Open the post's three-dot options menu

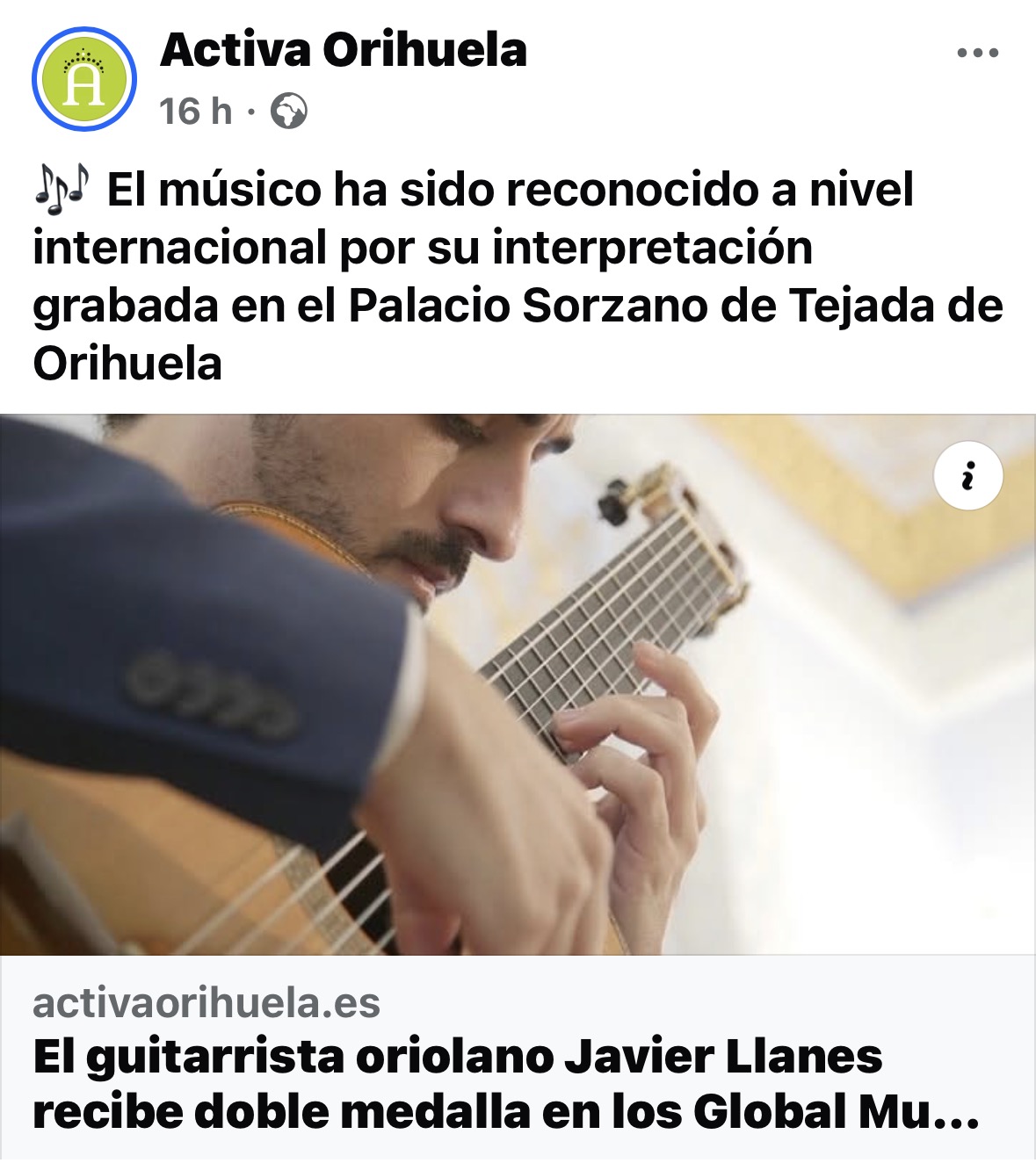tap(977, 54)
